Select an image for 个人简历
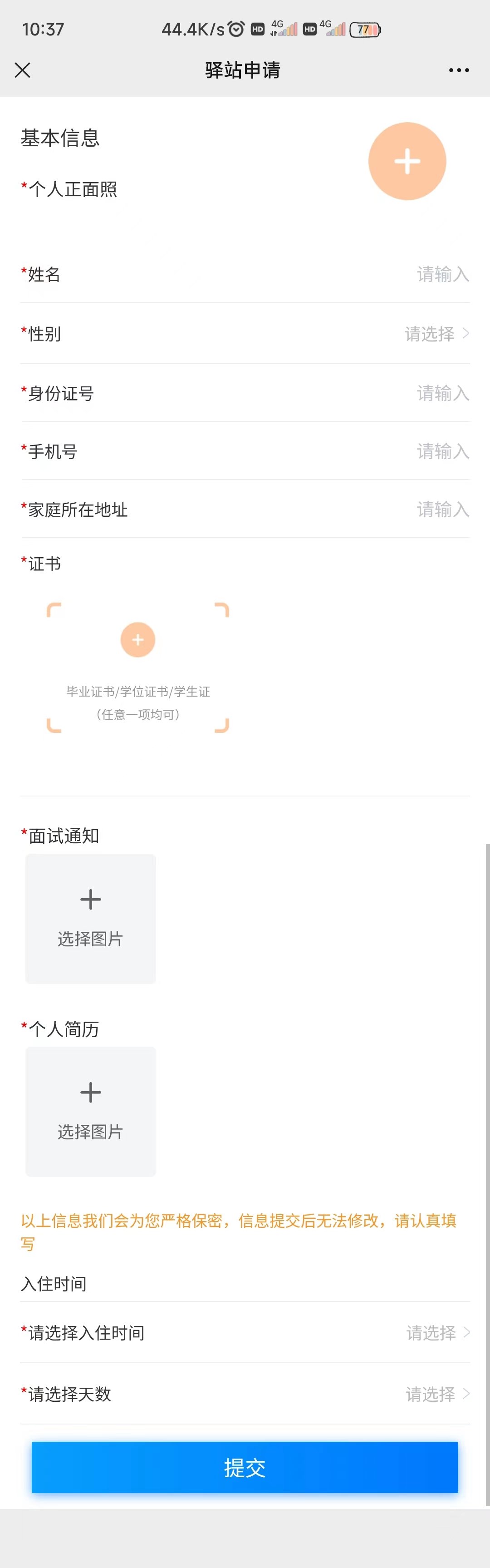The height and width of the screenshot is (1568, 490). coord(91,1111)
